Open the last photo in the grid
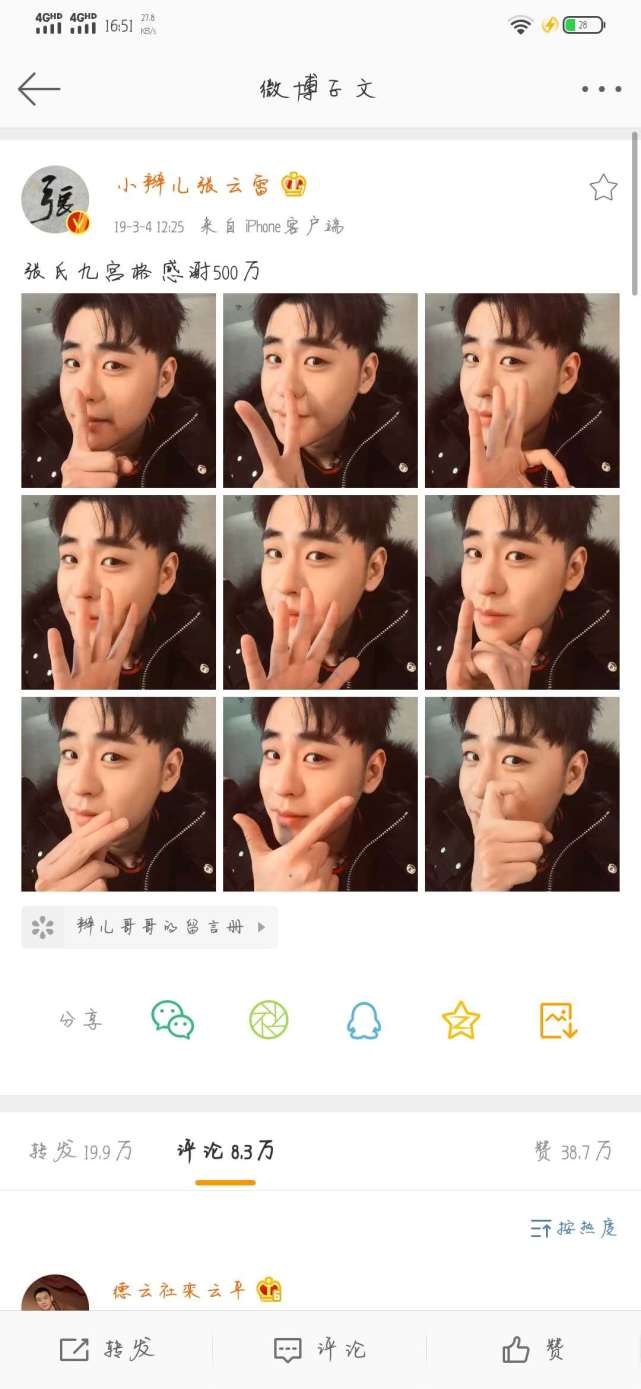The height and width of the screenshot is (1389, 641). click(x=522, y=794)
